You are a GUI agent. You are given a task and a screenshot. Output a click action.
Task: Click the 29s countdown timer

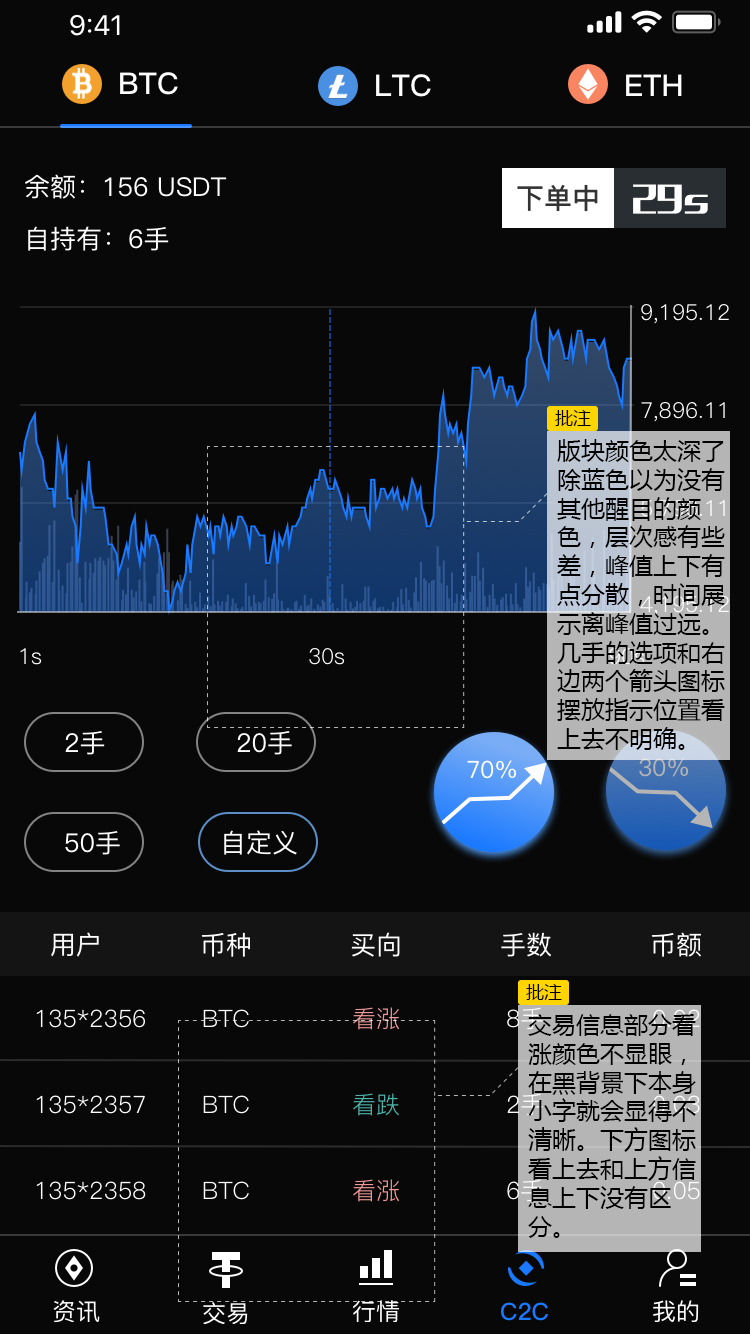pos(670,198)
